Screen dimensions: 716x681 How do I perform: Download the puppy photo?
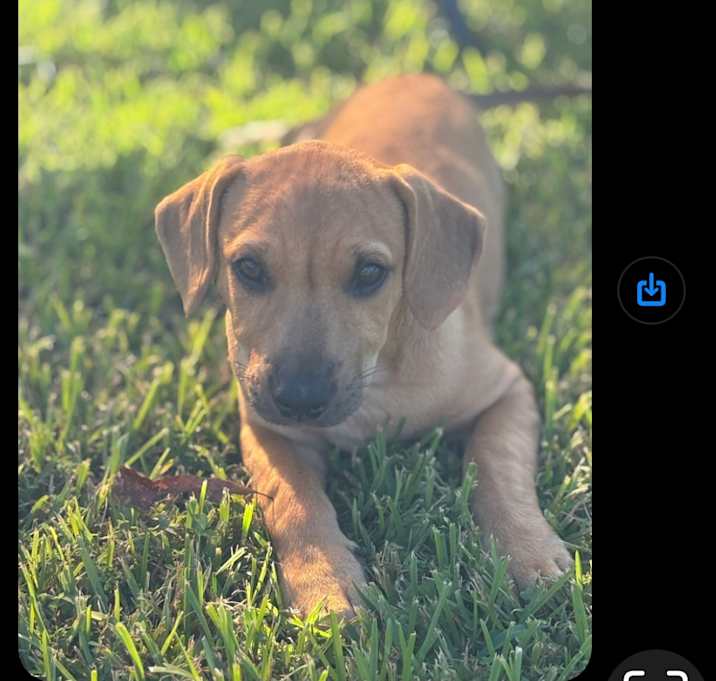(651, 290)
